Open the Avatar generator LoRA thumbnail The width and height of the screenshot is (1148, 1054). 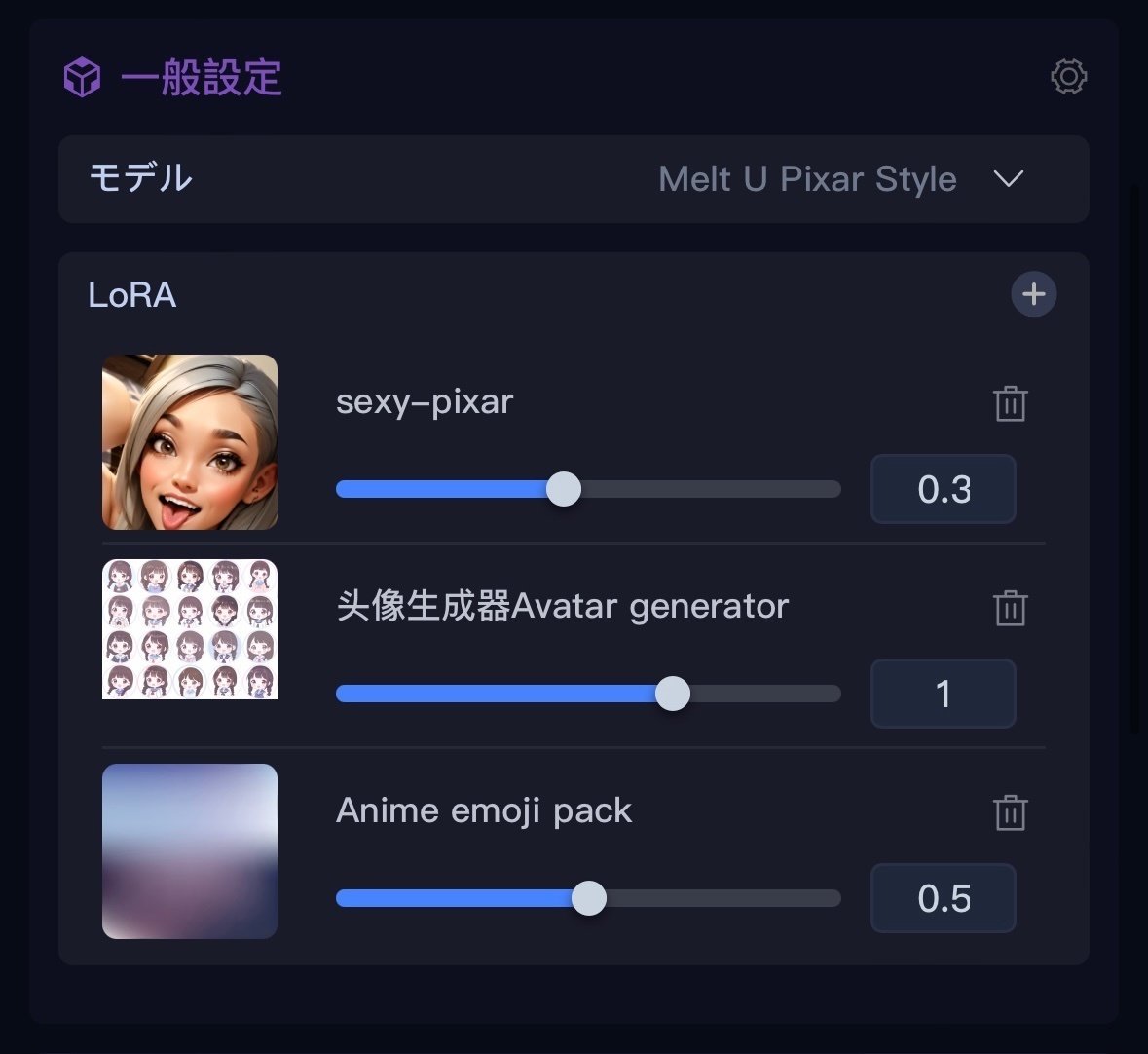click(190, 629)
